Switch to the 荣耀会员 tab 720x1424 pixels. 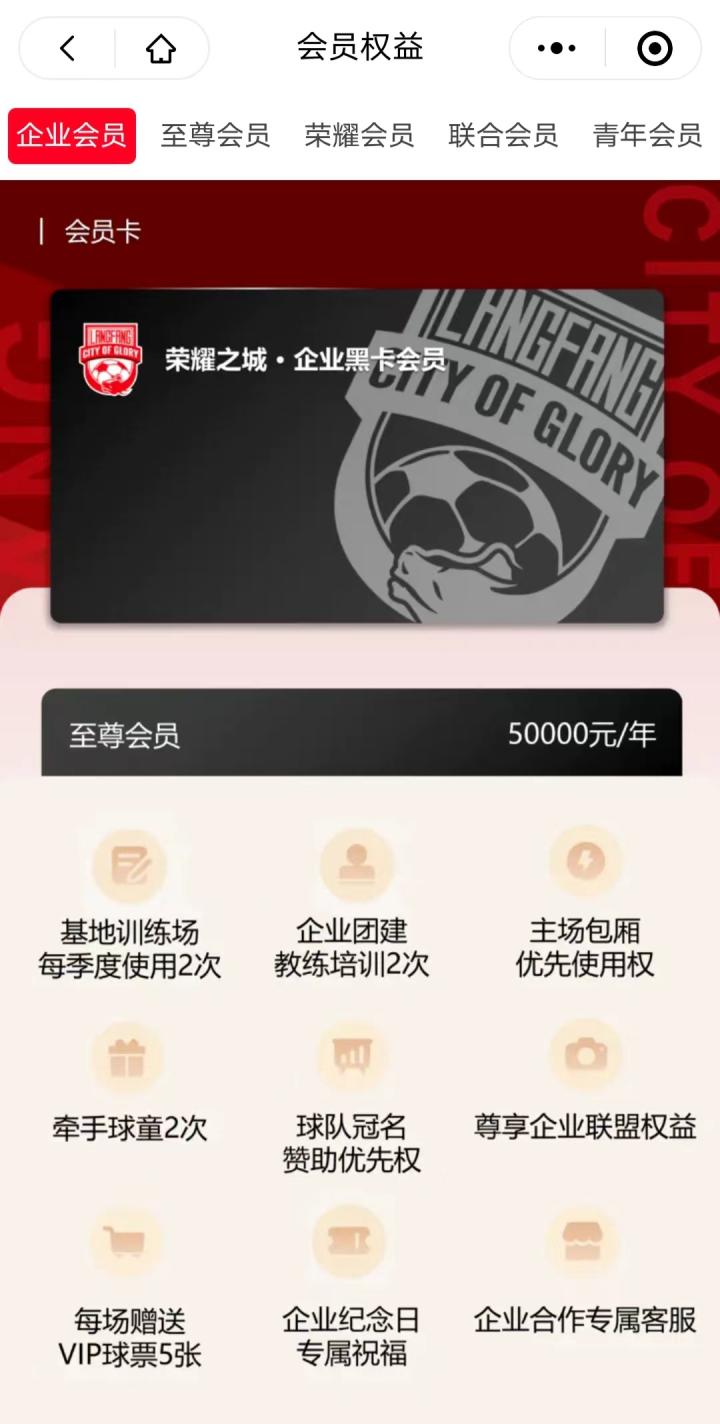[x=360, y=136]
